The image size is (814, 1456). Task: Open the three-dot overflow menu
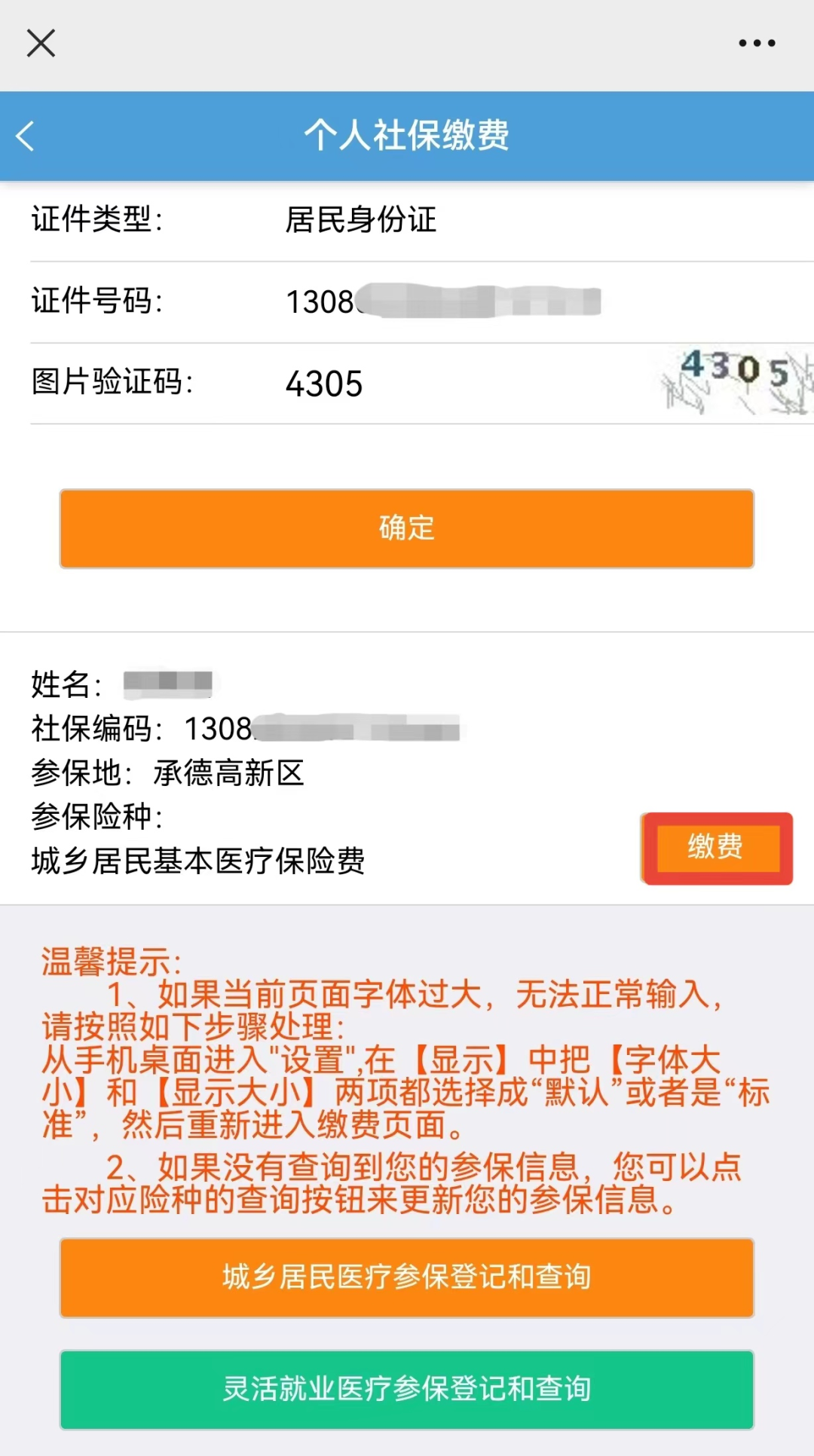pyautogui.click(x=757, y=43)
